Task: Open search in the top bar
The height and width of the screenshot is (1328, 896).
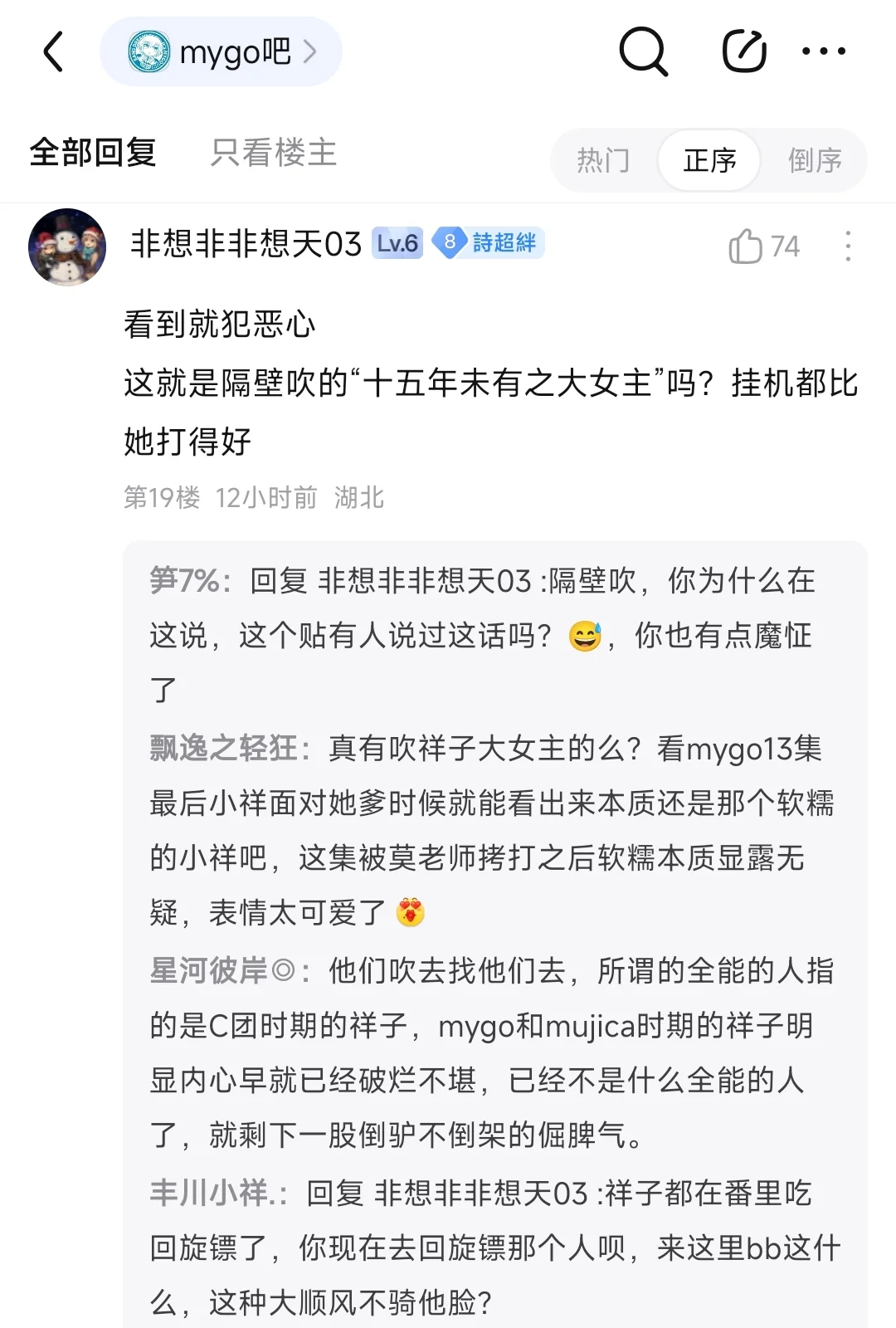Action: pyautogui.click(x=643, y=51)
